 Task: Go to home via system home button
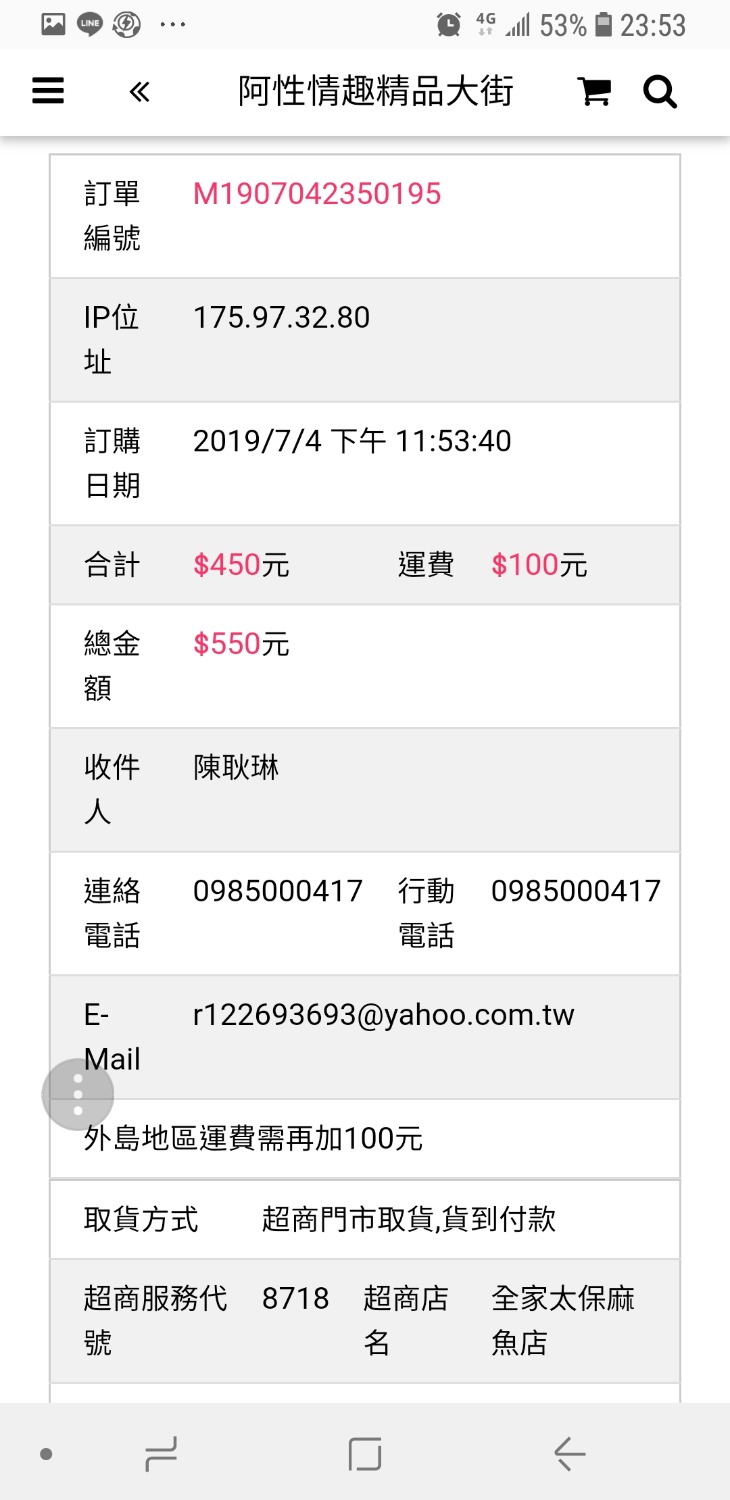pyautogui.click(x=365, y=1454)
